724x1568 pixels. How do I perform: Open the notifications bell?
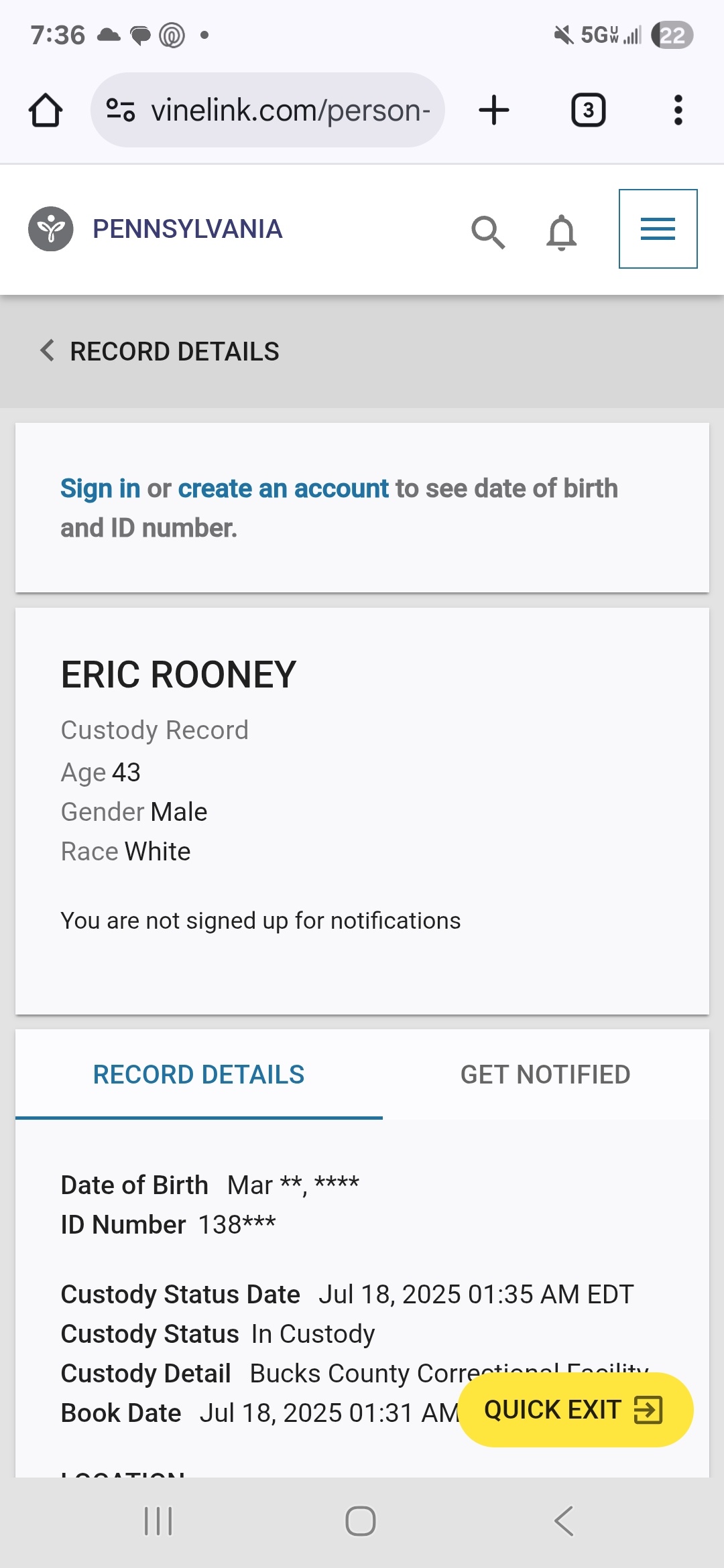562,232
